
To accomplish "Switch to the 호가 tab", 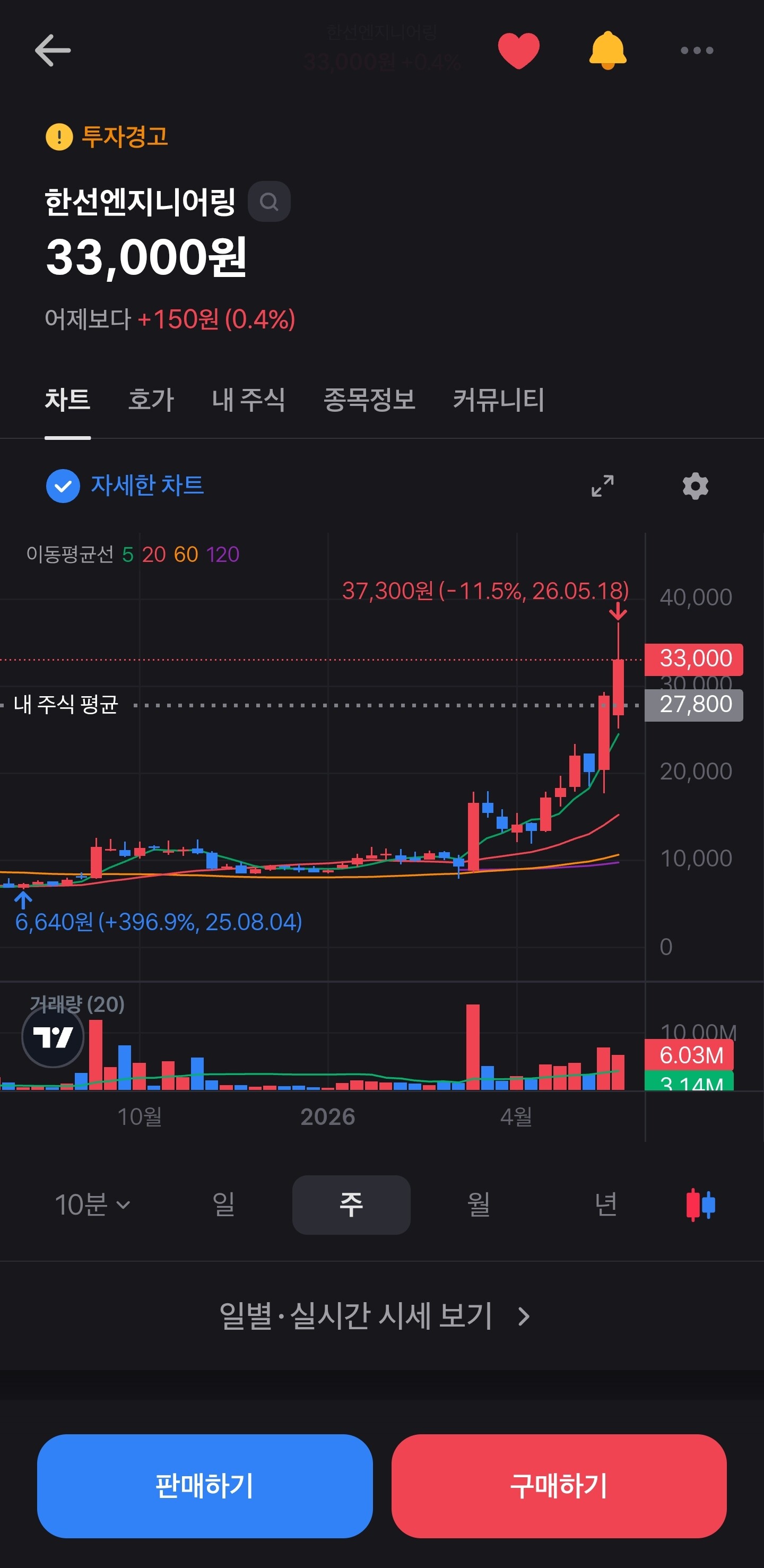I will 151,400.
